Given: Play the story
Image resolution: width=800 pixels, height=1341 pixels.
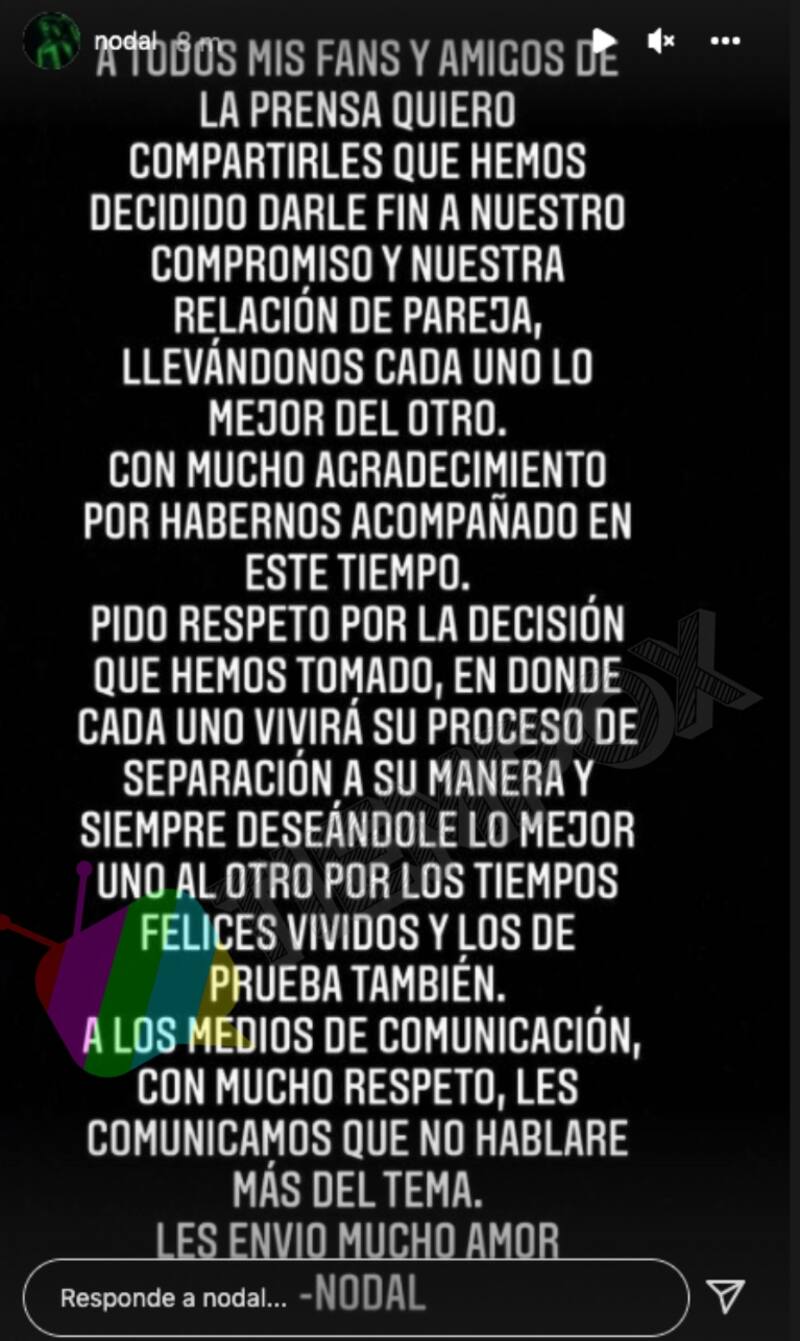Looking at the screenshot, I should coord(603,41).
